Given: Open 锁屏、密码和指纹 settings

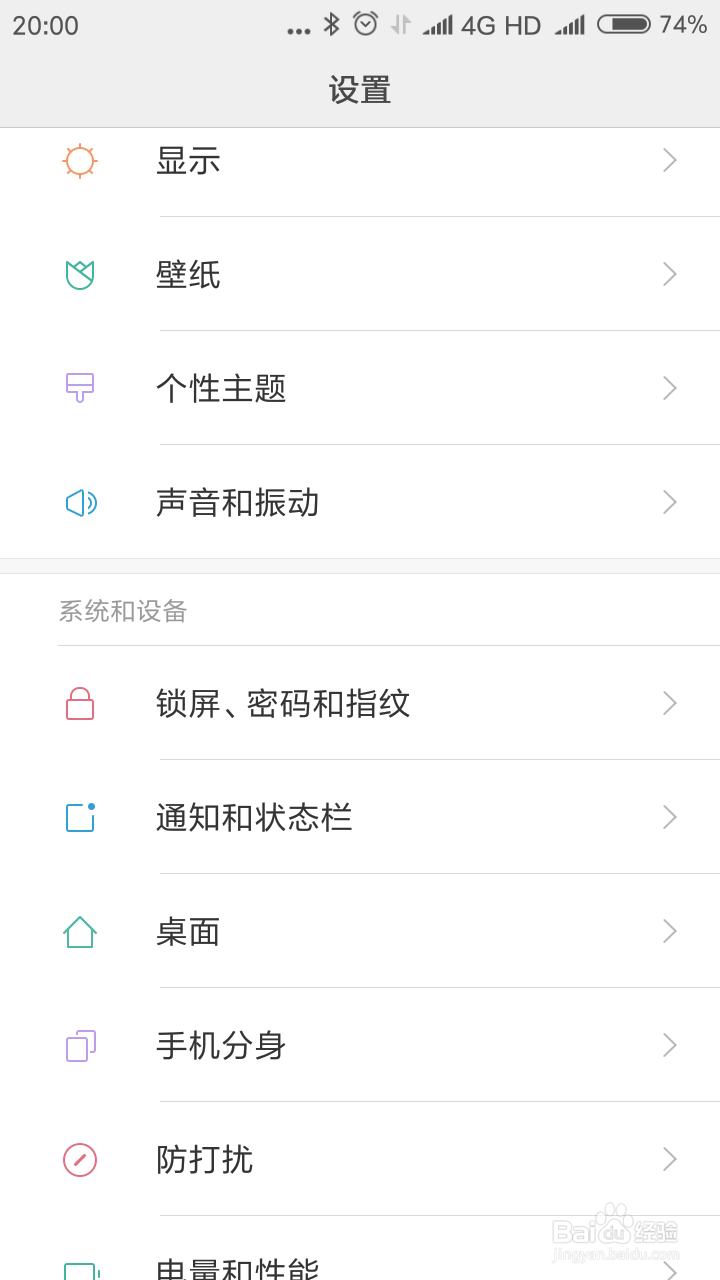Looking at the screenshot, I should pos(360,703).
